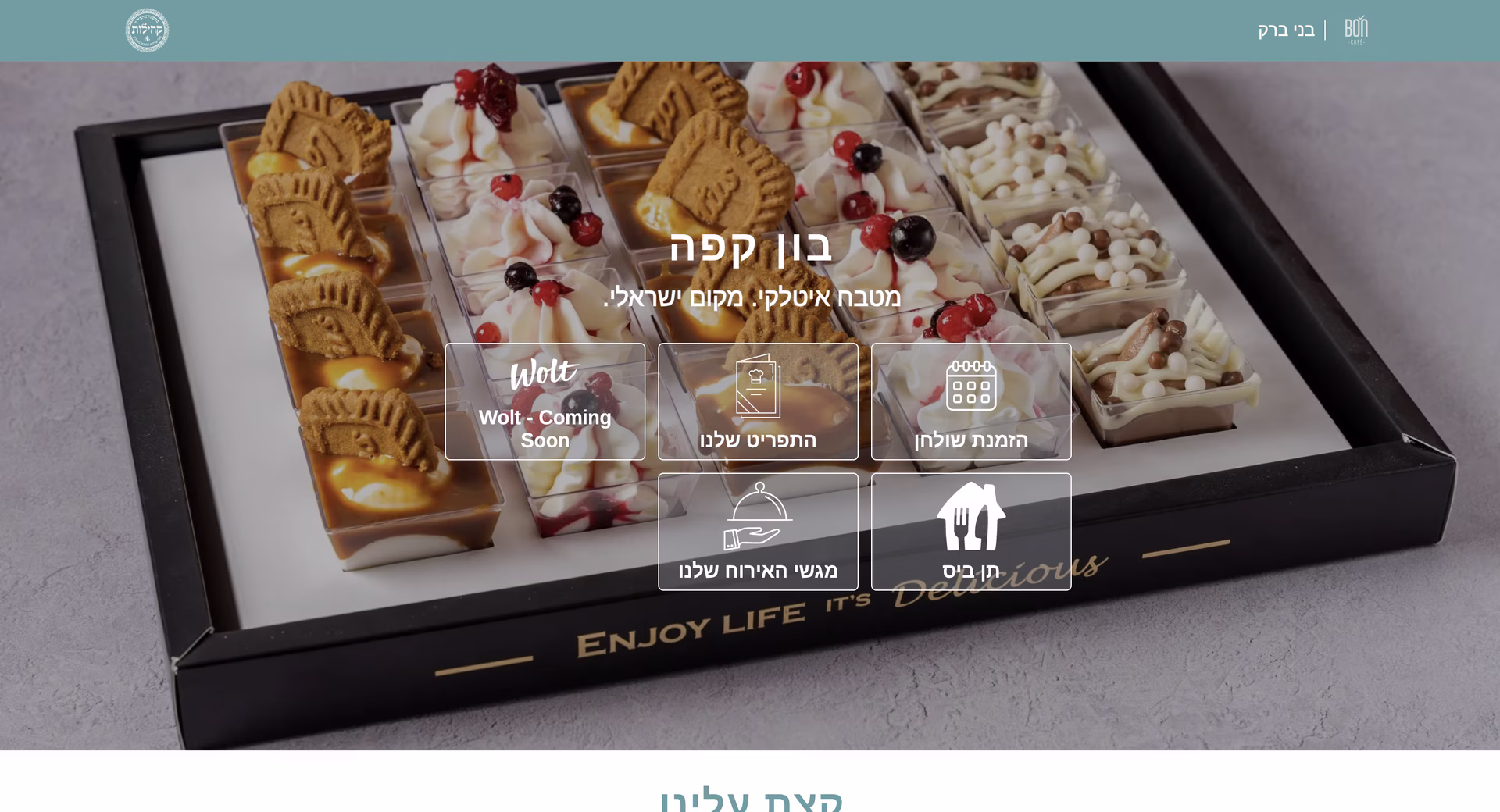Screen dimensions: 1500x812
Task: Open the round kosher certificate badge
Action: (147, 30)
